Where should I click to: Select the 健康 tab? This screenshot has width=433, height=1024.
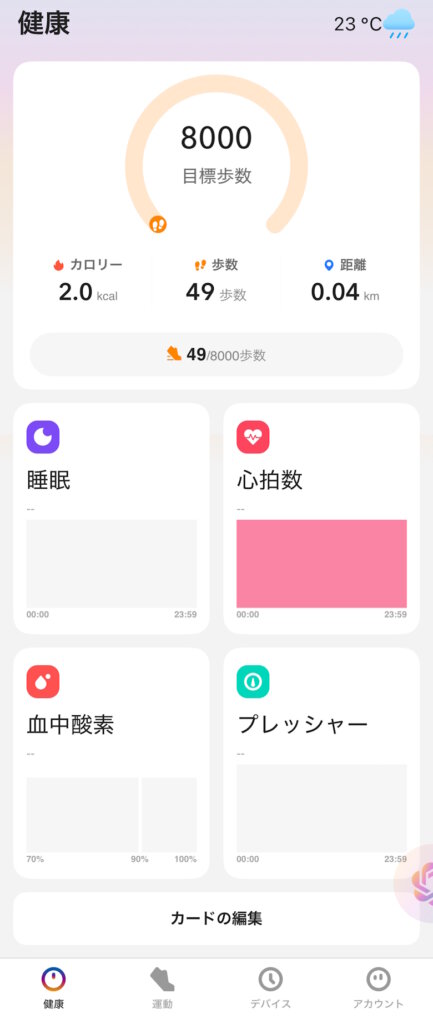(54, 988)
